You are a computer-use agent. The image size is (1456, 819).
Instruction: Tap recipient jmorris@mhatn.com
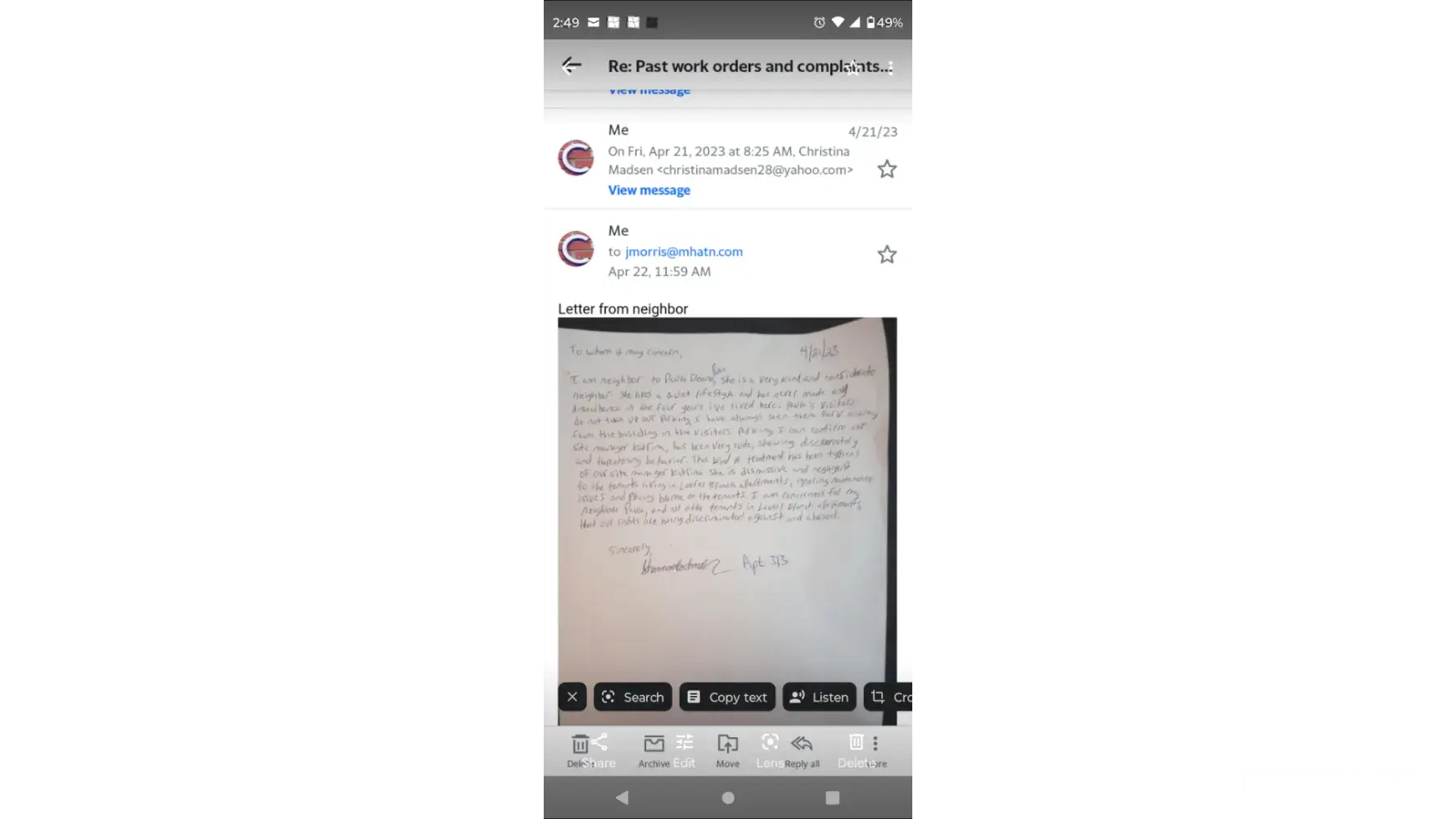[x=683, y=251]
